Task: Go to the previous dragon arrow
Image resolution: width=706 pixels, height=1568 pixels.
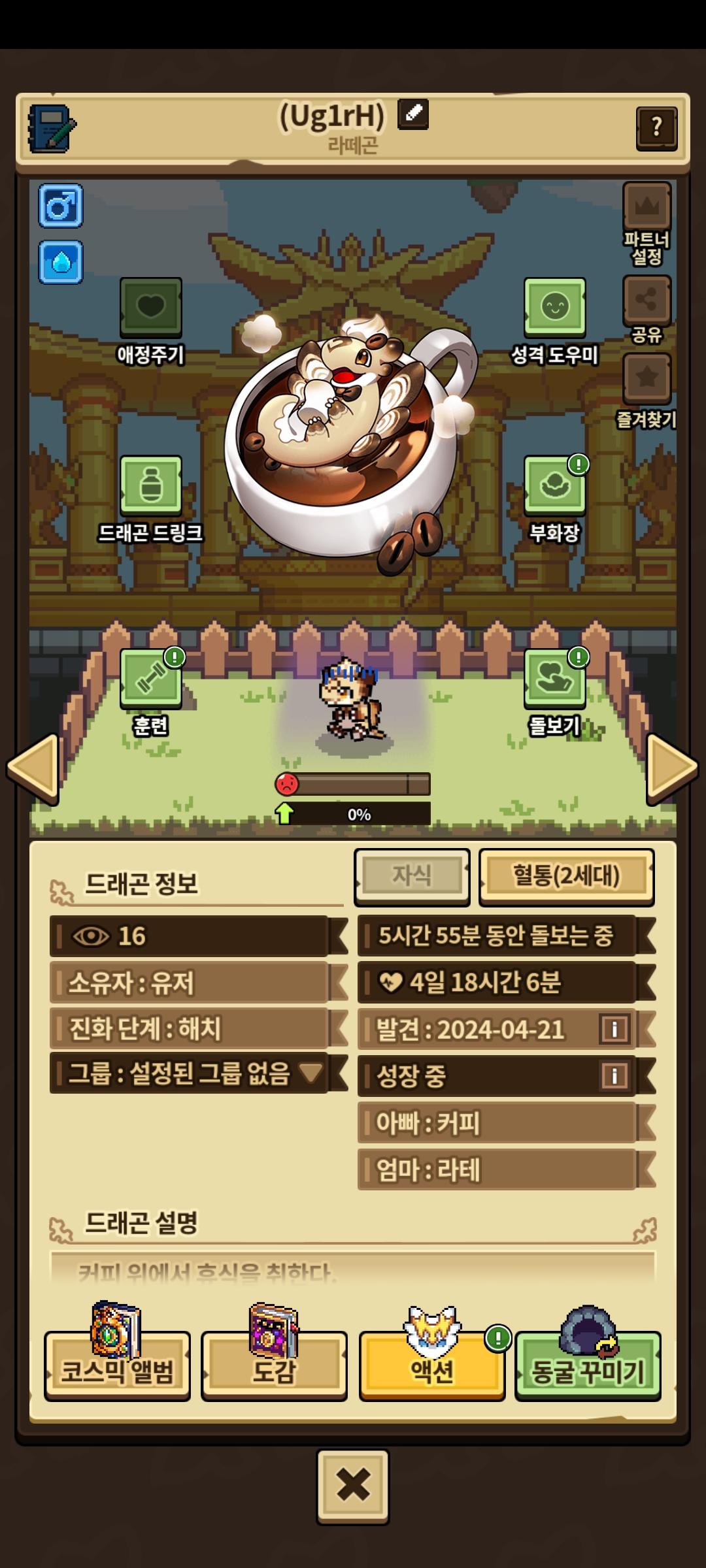Action: 34,768
